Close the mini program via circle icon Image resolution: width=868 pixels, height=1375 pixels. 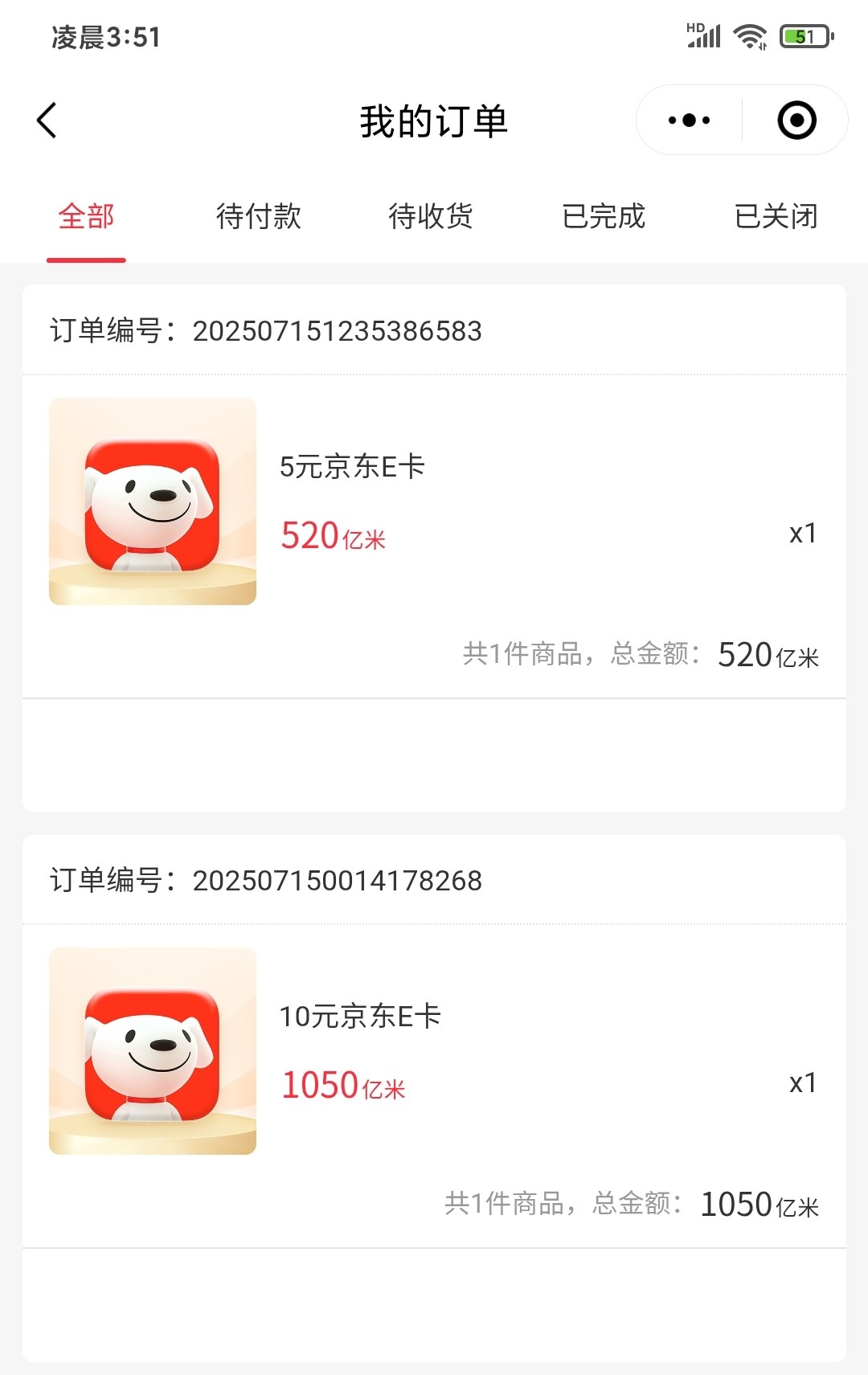(x=796, y=121)
